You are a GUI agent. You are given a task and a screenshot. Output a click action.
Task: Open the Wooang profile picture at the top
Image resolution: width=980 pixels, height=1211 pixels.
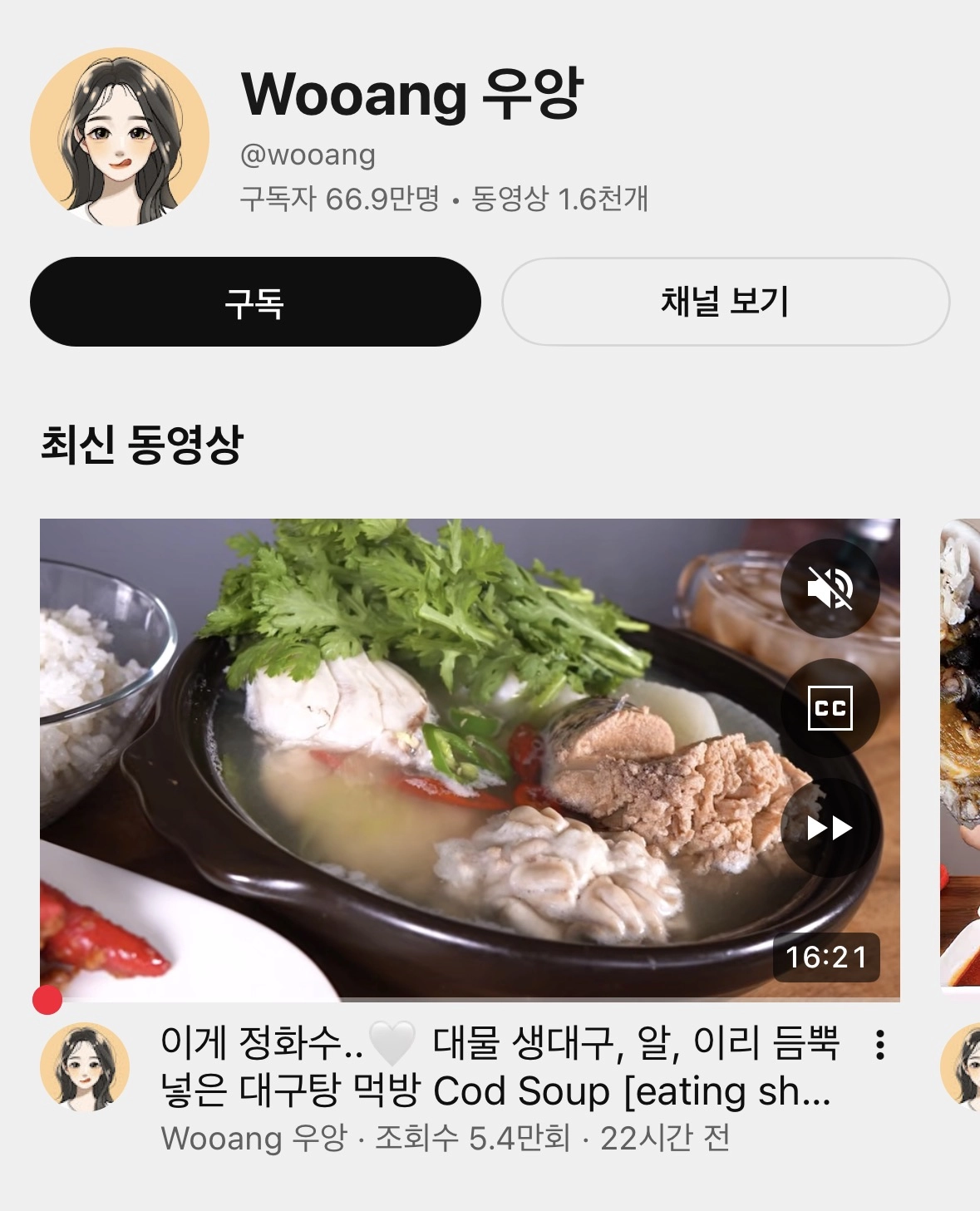click(x=120, y=137)
